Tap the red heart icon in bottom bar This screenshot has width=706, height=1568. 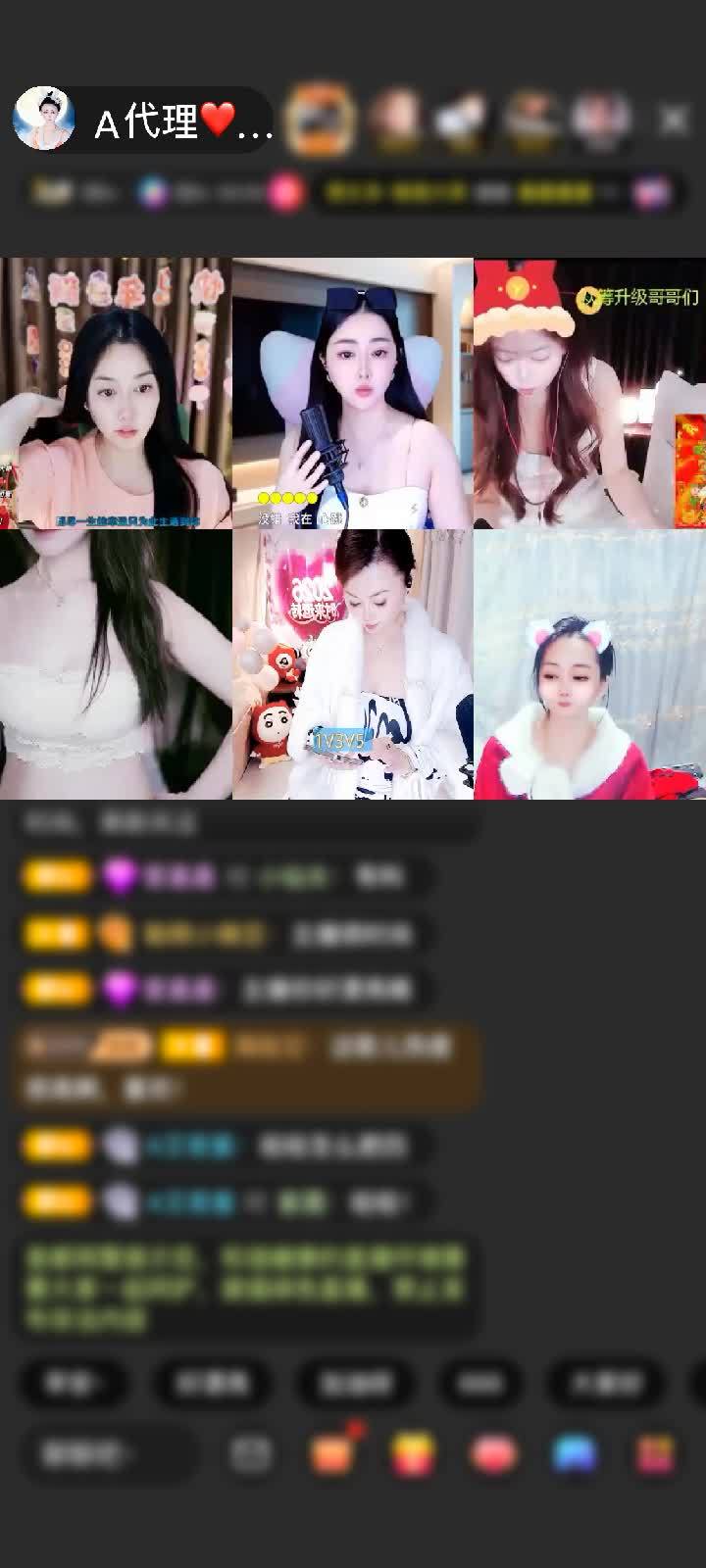493,1453
